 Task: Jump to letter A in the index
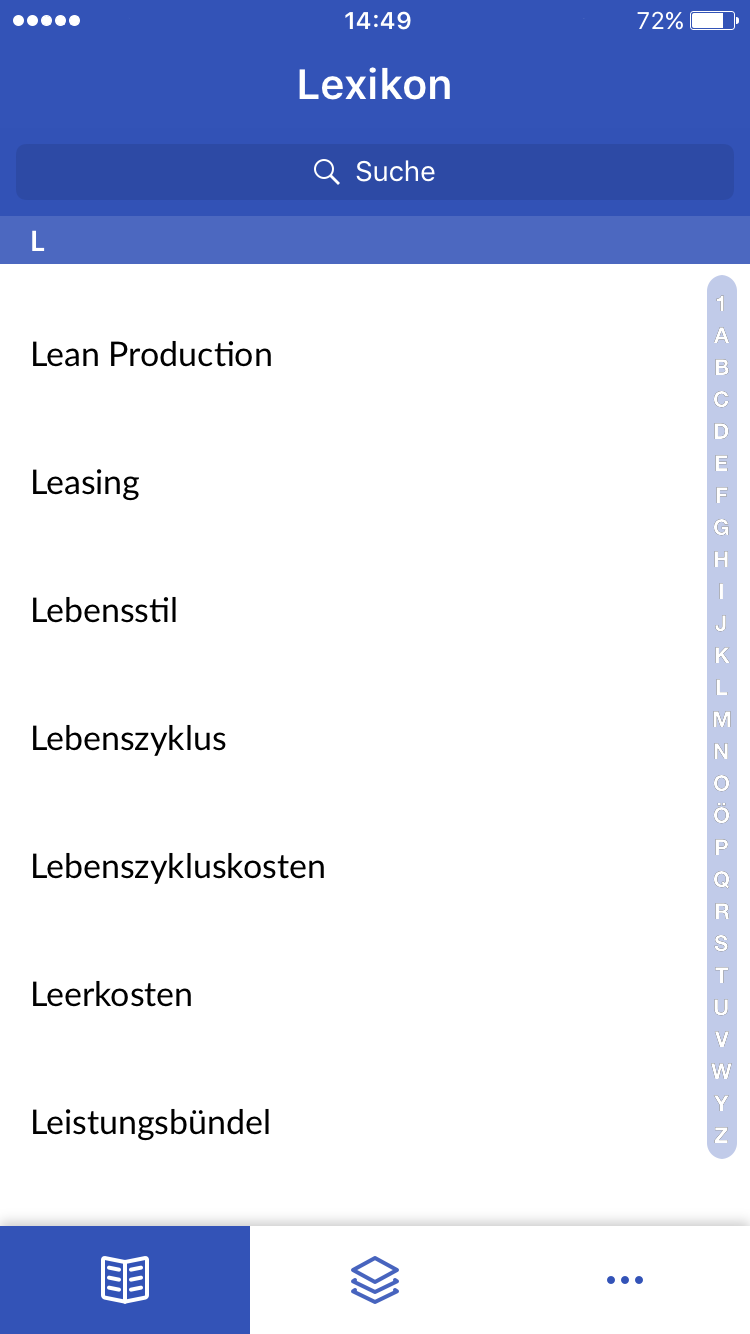coord(721,336)
